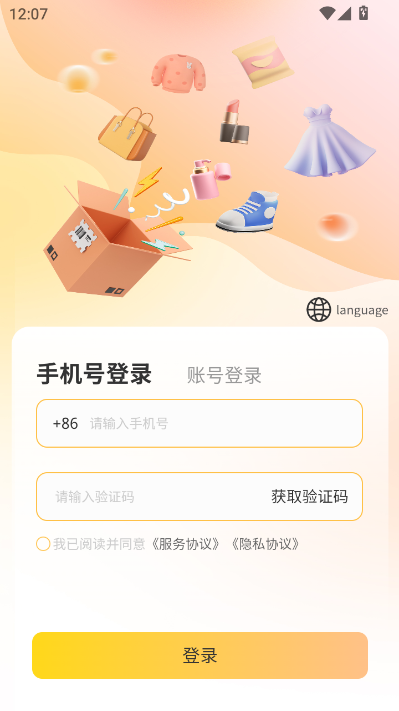Open the 《服务协议》 link
This screenshot has width=399, height=711.
185,544
